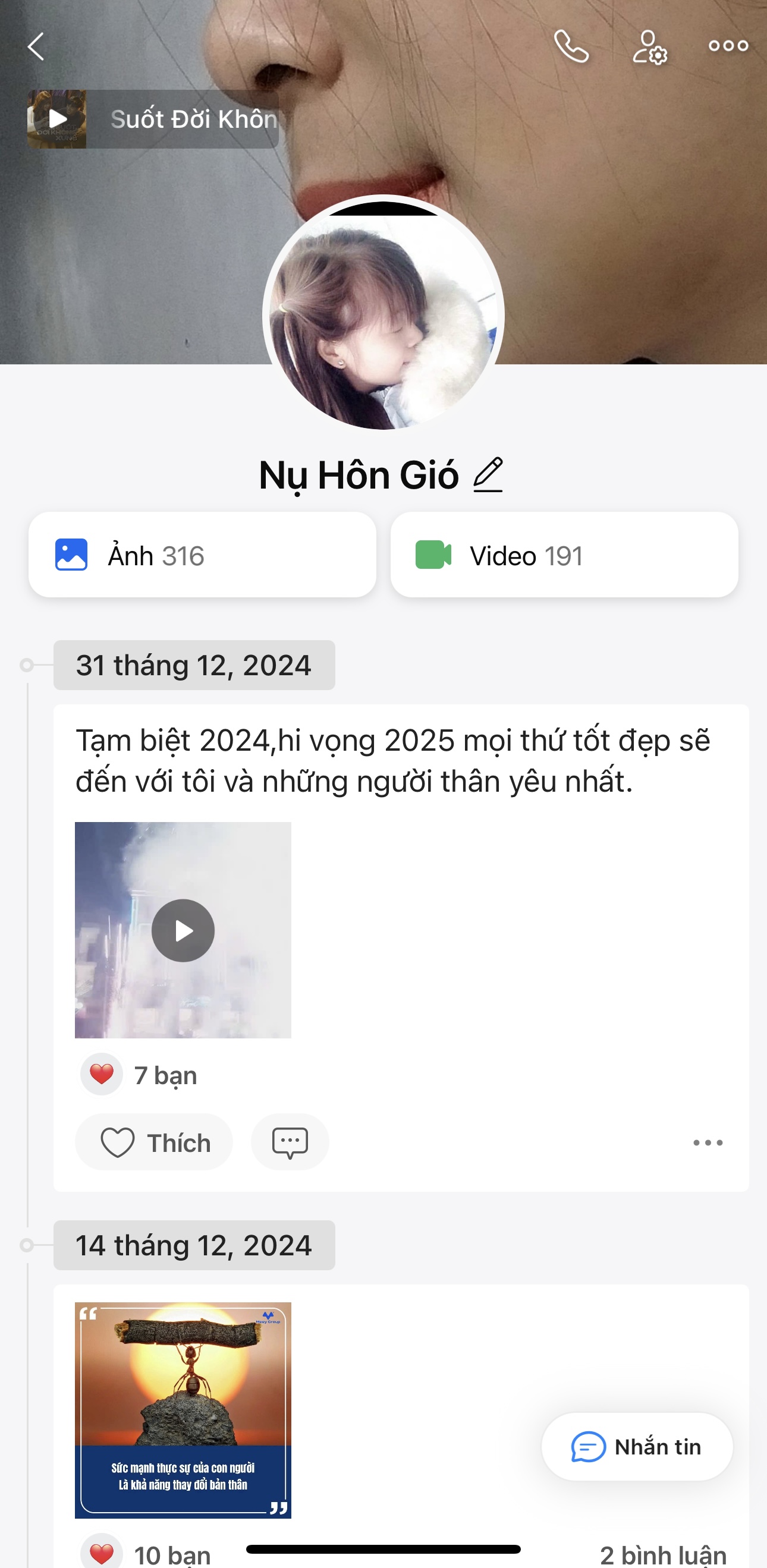The width and height of the screenshot is (767, 1568).
Task: Like the post with the Thích button
Action: pyautogui.click(x=155, y=1142)
